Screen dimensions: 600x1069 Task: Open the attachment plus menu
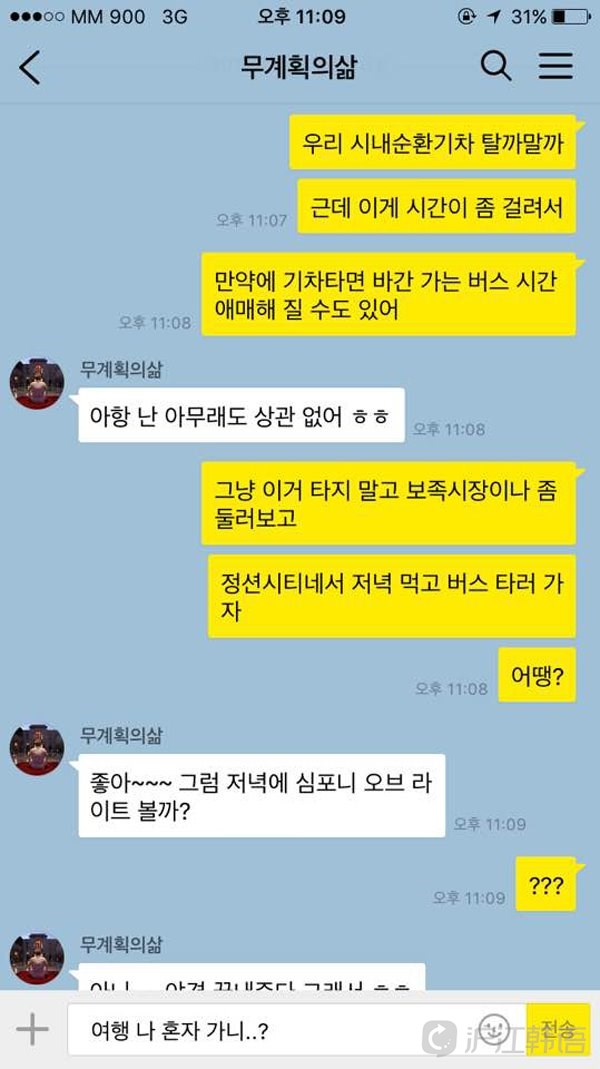[x=32, y=1030]
